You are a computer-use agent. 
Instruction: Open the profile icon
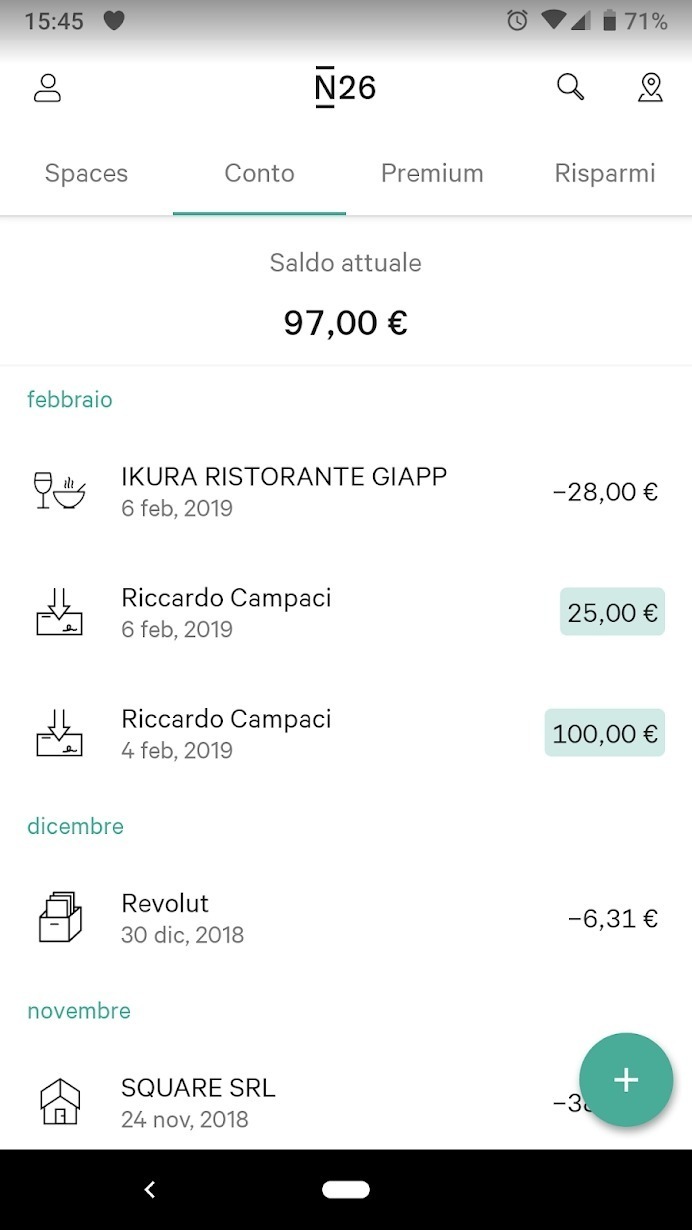tap(47, 88)
